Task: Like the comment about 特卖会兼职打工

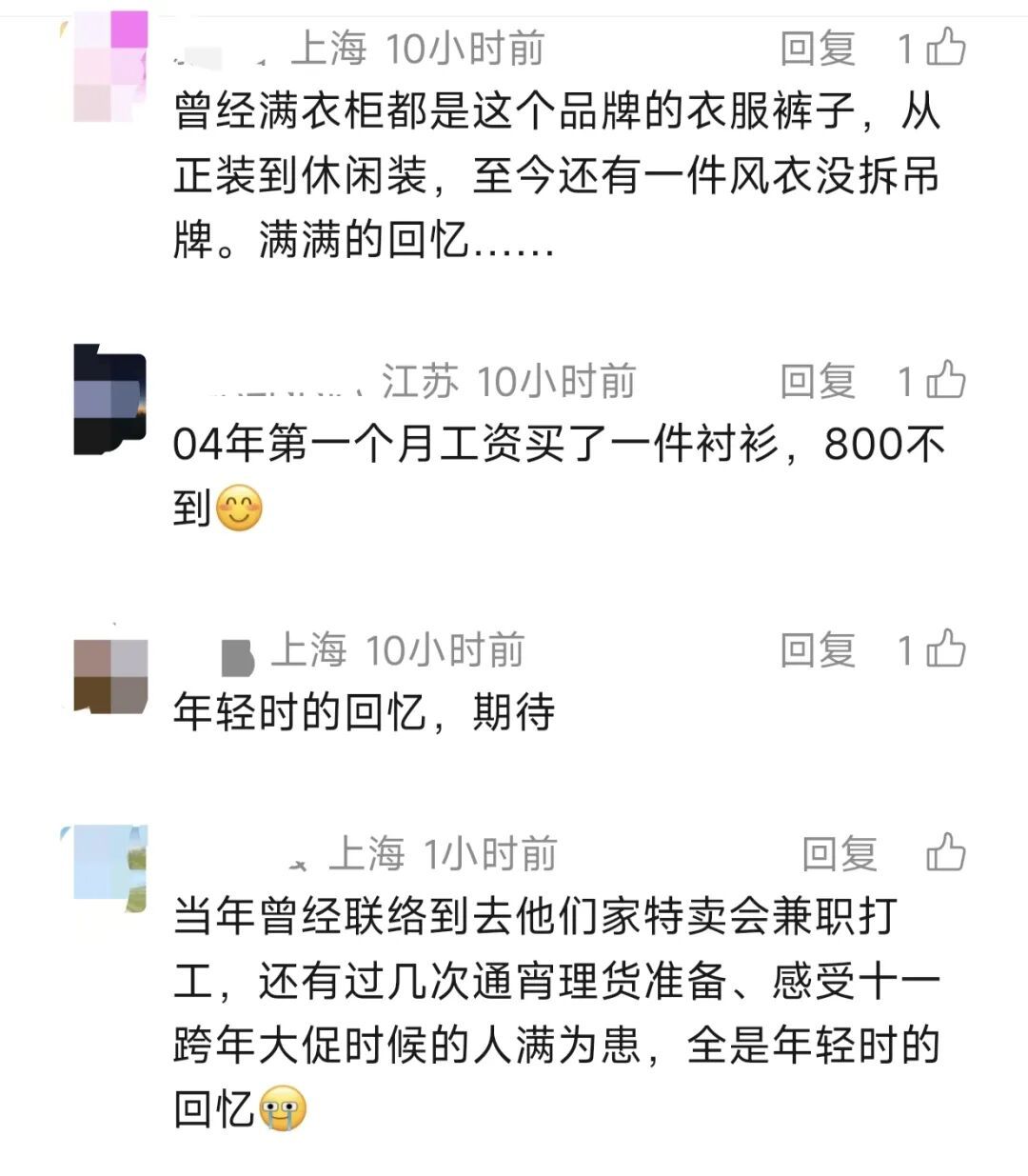Action: (946, 854)
